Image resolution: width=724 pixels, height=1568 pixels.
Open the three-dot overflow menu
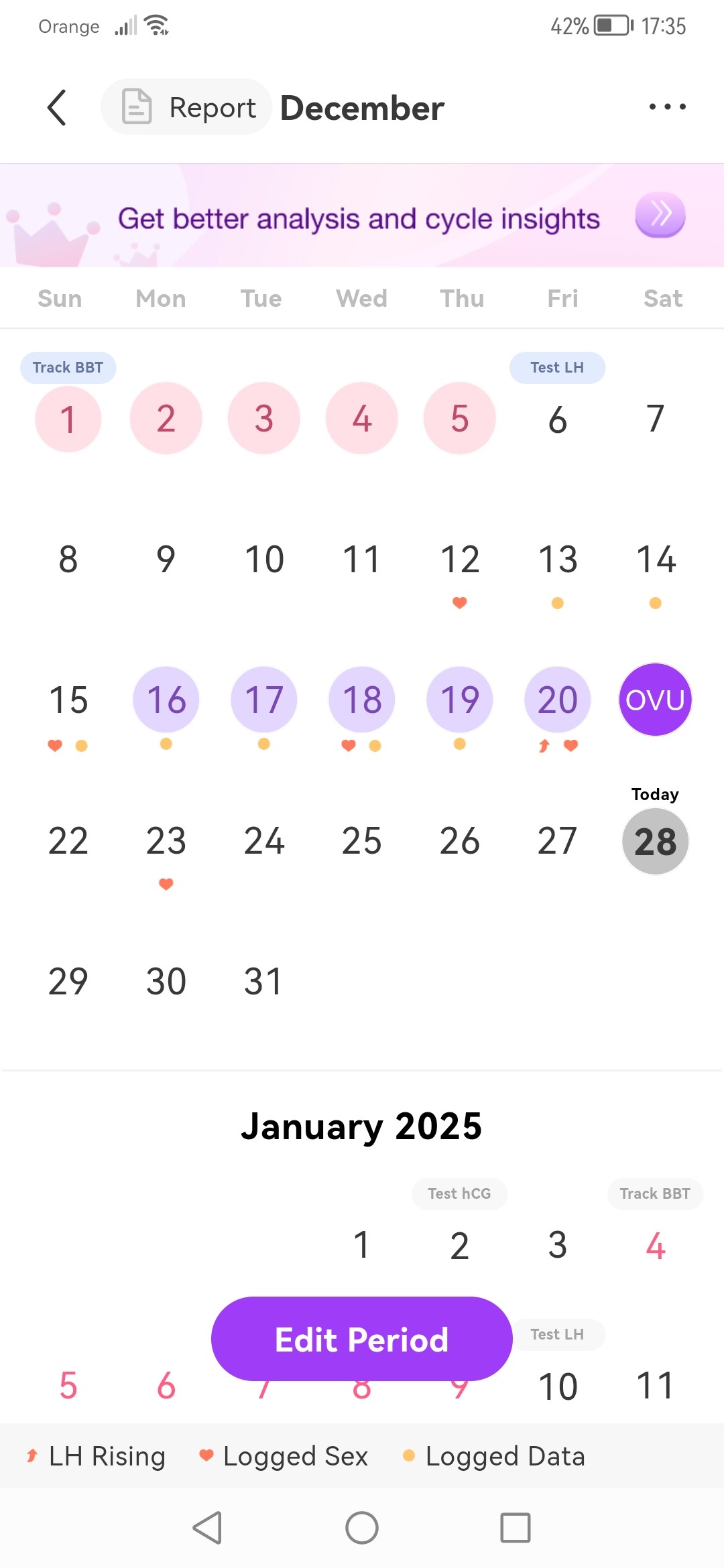(x=667, y=107)
